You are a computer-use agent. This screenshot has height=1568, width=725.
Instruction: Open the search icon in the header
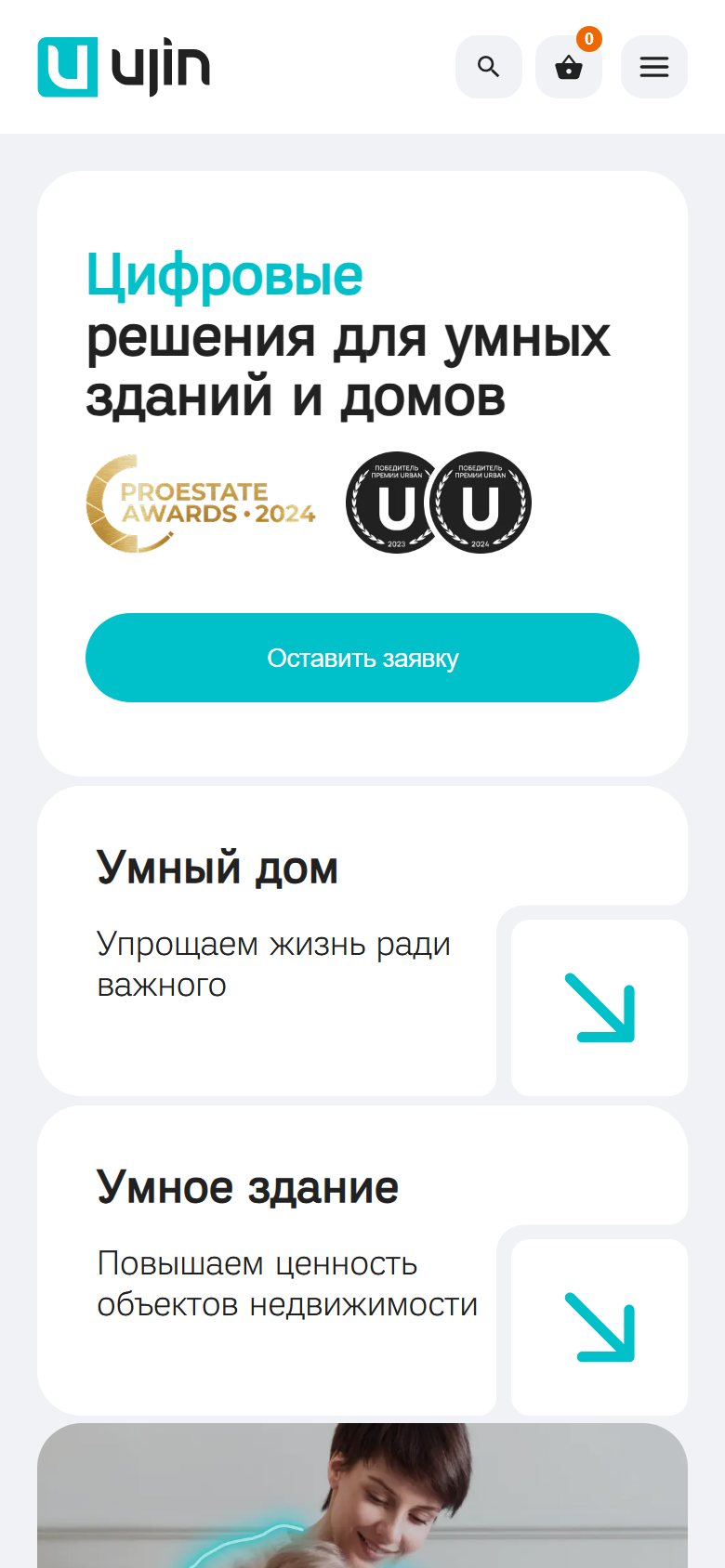pos(489,67)
